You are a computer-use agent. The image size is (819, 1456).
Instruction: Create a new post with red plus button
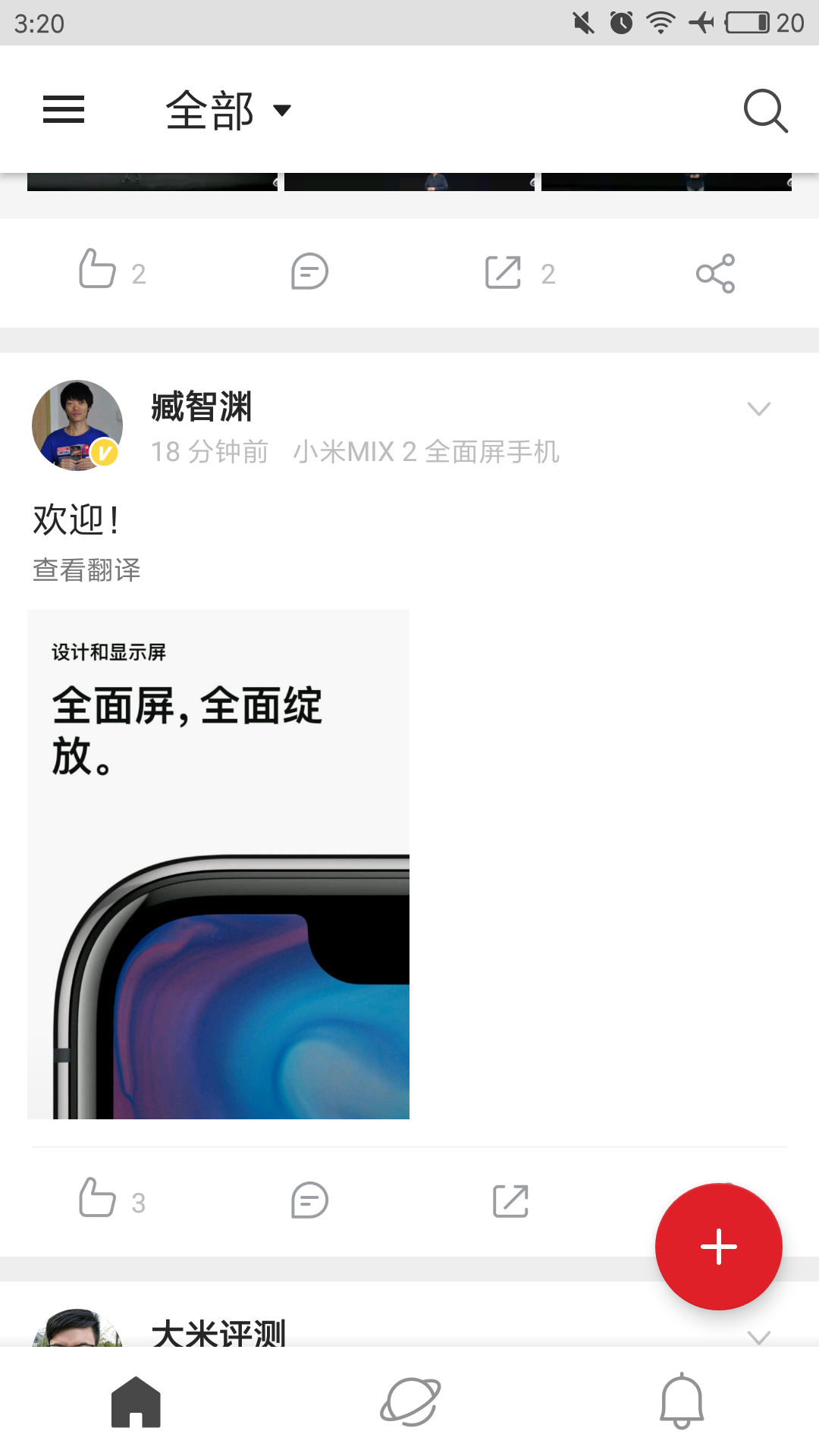coord(719,1247)
